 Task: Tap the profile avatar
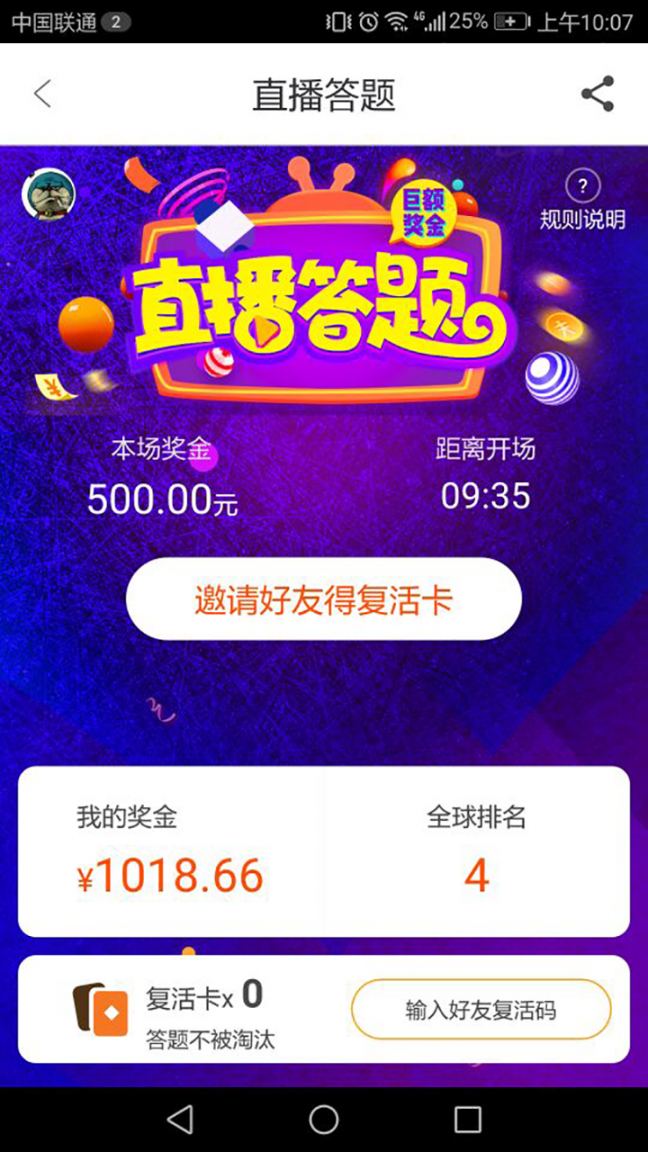pyautogui.click(x=48, y=194)
